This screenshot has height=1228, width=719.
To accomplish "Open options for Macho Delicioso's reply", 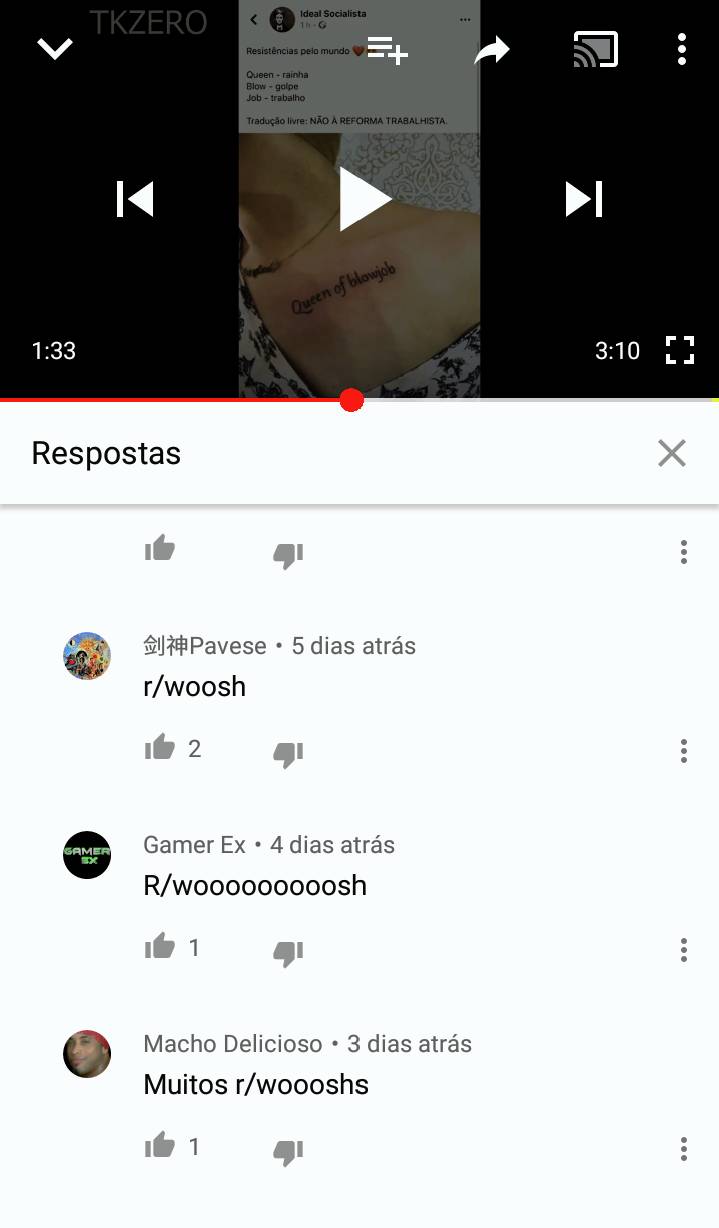I will [x=684, y=1149].
